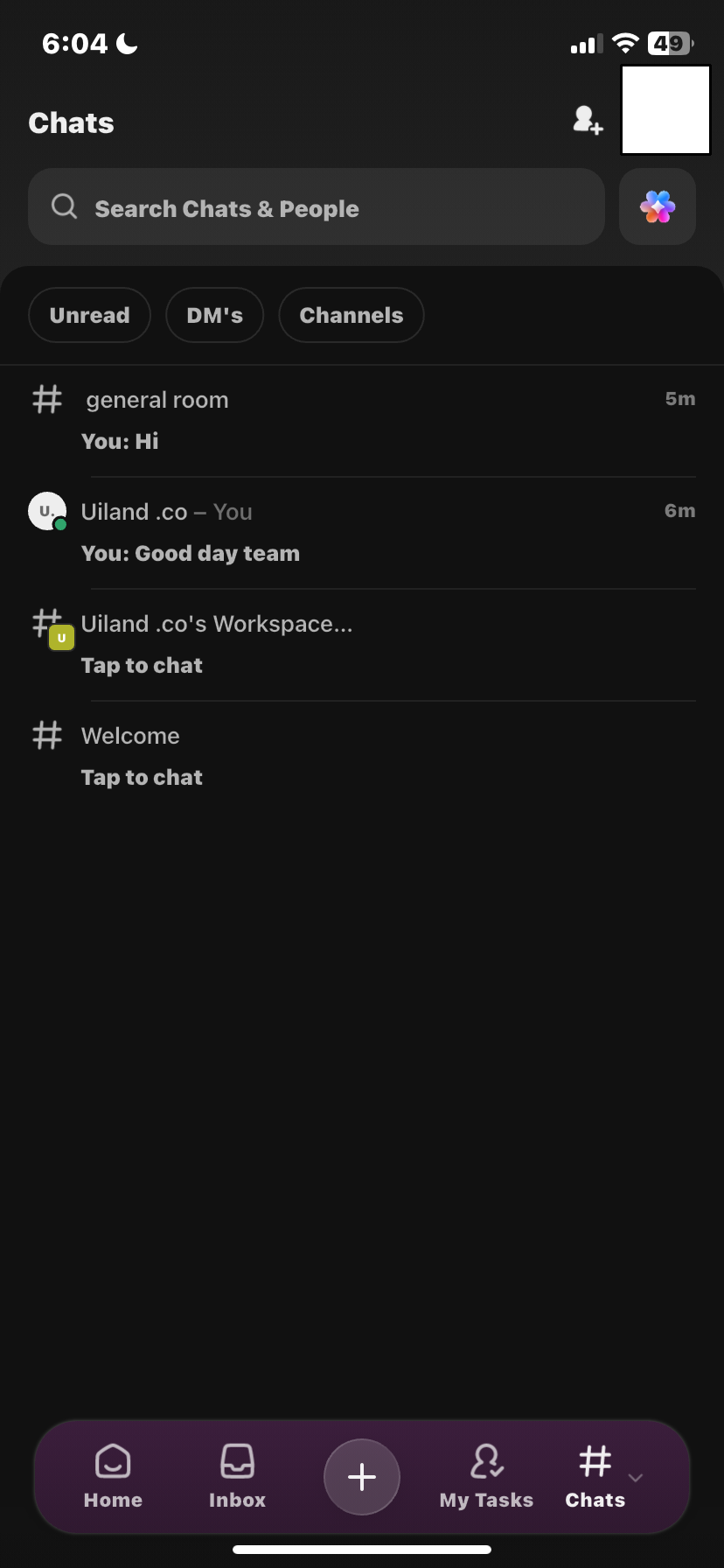This screenshot has height=1568, width=724.
Task: Tap the plus create button
Action: [362, 1477]
